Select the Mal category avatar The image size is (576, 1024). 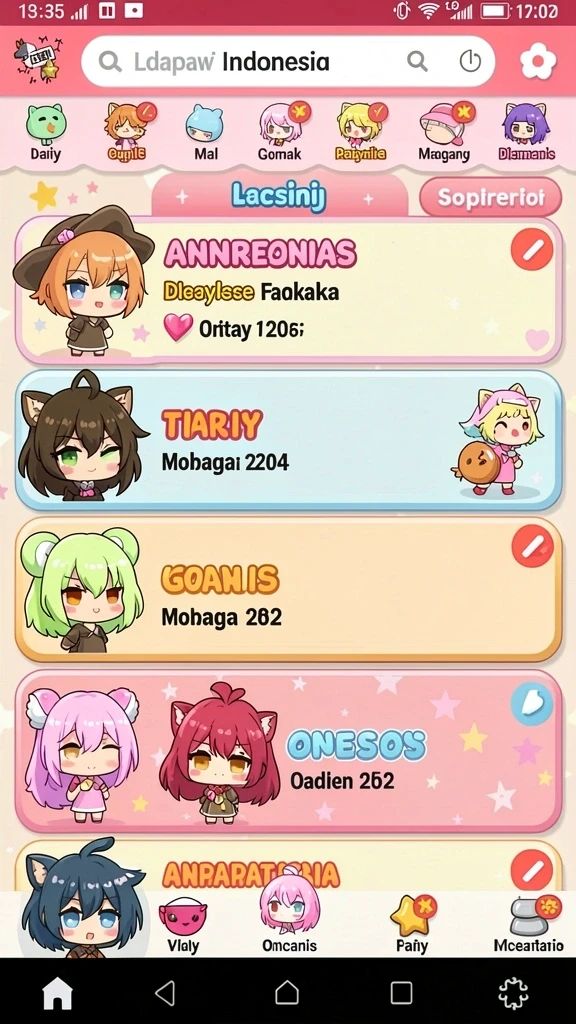point(205,133)
